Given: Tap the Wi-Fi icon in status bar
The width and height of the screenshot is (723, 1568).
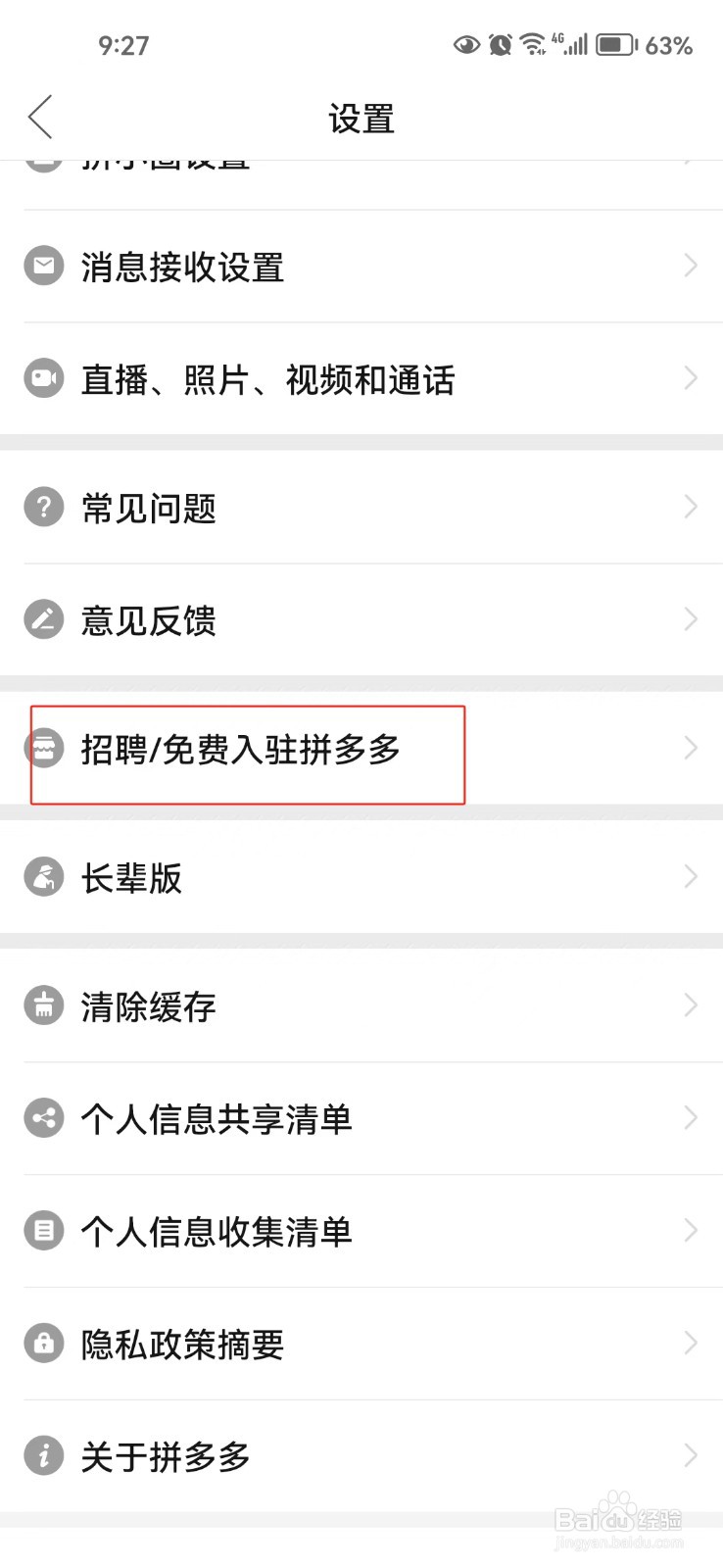Looking at the screenshot, I should pyautogui.click(x=532, y=43).
